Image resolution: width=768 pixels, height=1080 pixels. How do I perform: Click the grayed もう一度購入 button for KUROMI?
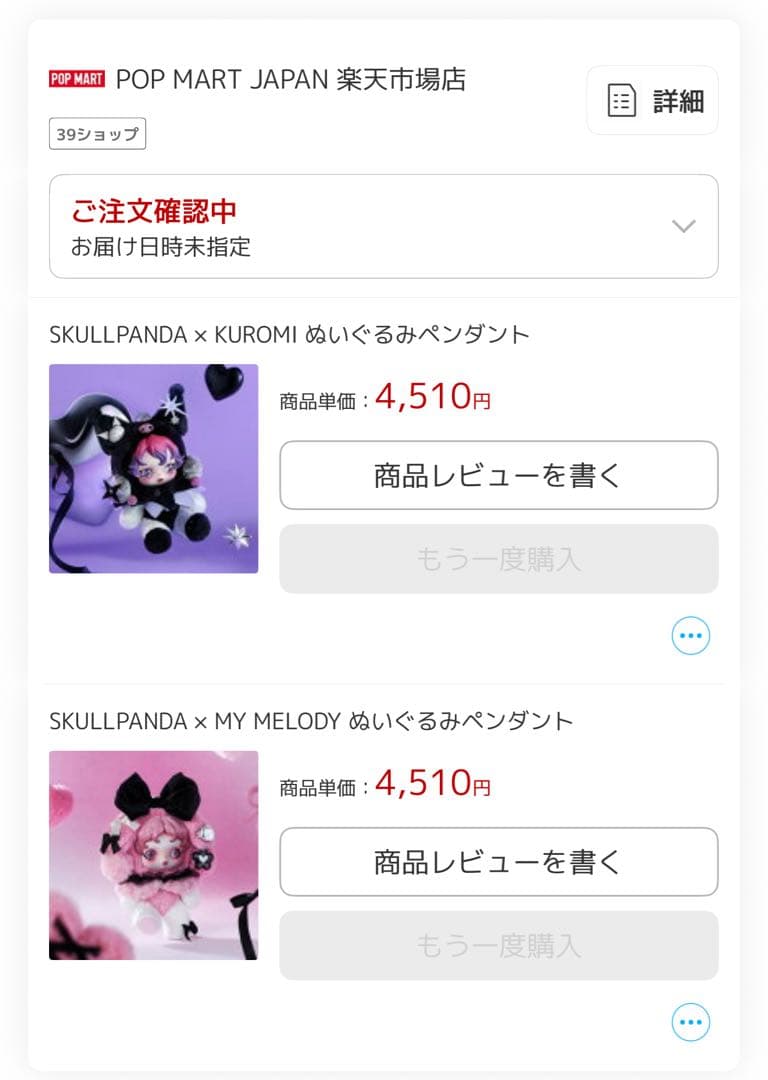(499, 560)
